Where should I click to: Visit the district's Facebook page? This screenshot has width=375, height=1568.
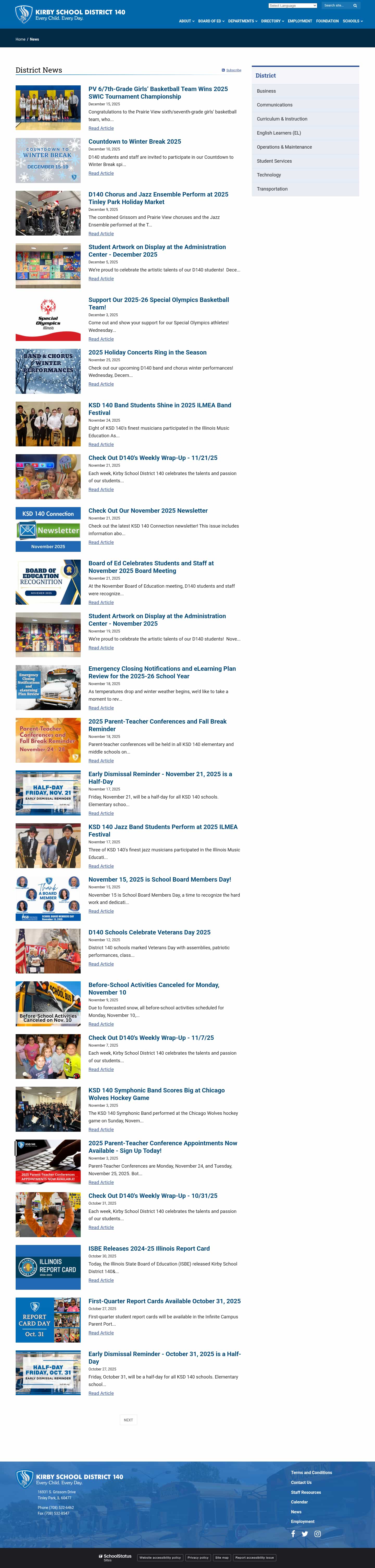pyautogui.click(x=293, y=1534)
